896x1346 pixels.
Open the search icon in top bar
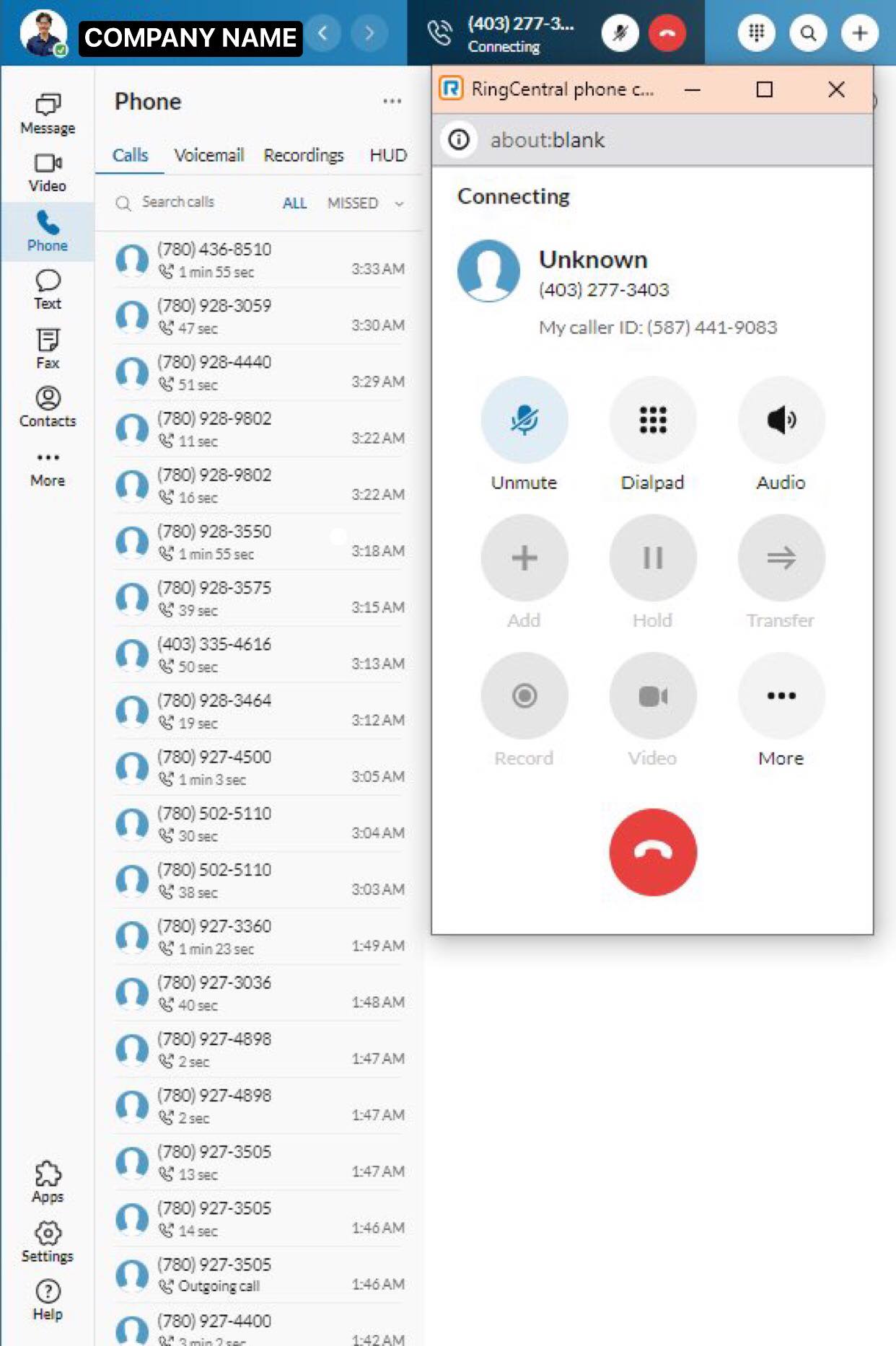click(808, 32)
